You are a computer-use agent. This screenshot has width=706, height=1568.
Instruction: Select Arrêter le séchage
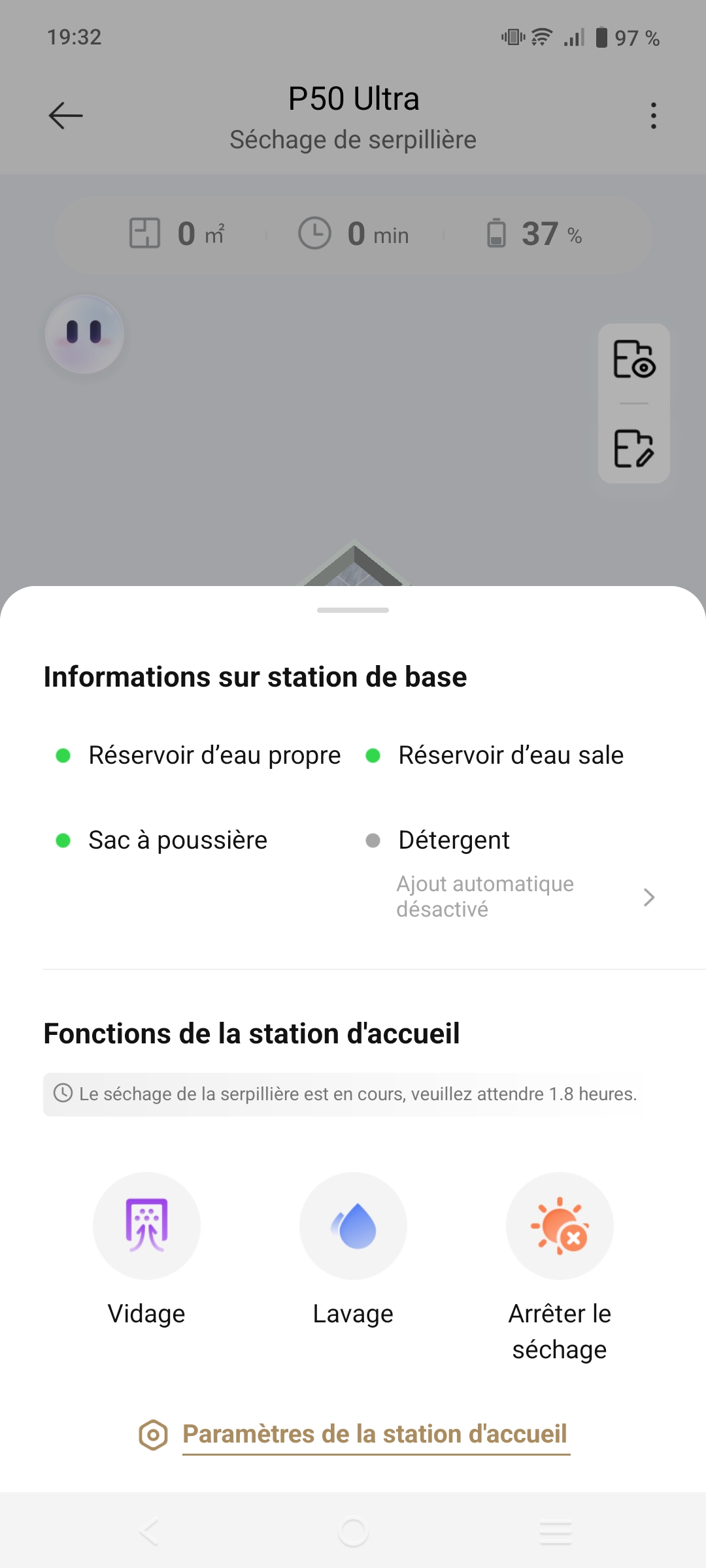tap(560, 1226)
